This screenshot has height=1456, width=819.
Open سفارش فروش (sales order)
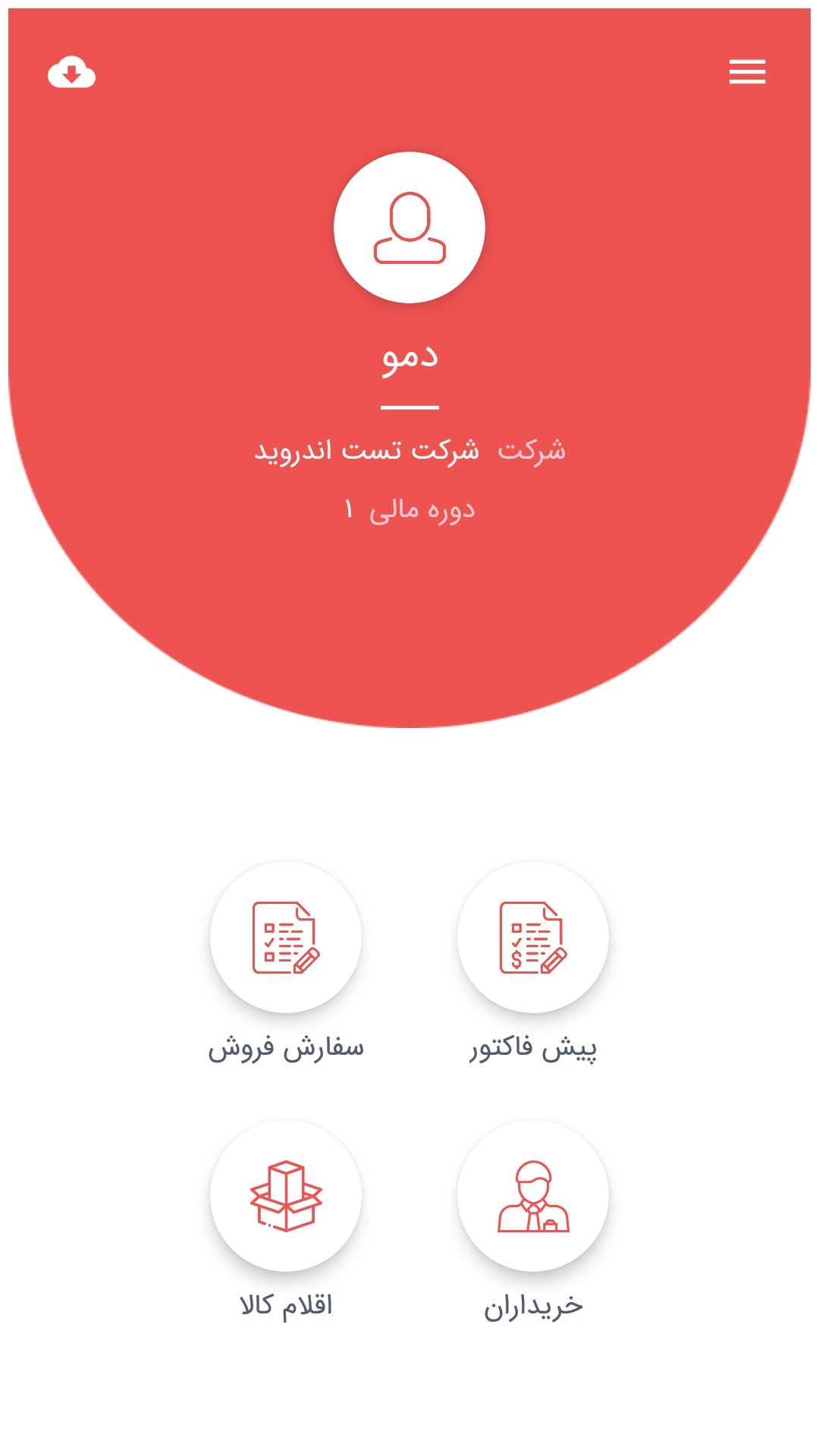point(286,937)
